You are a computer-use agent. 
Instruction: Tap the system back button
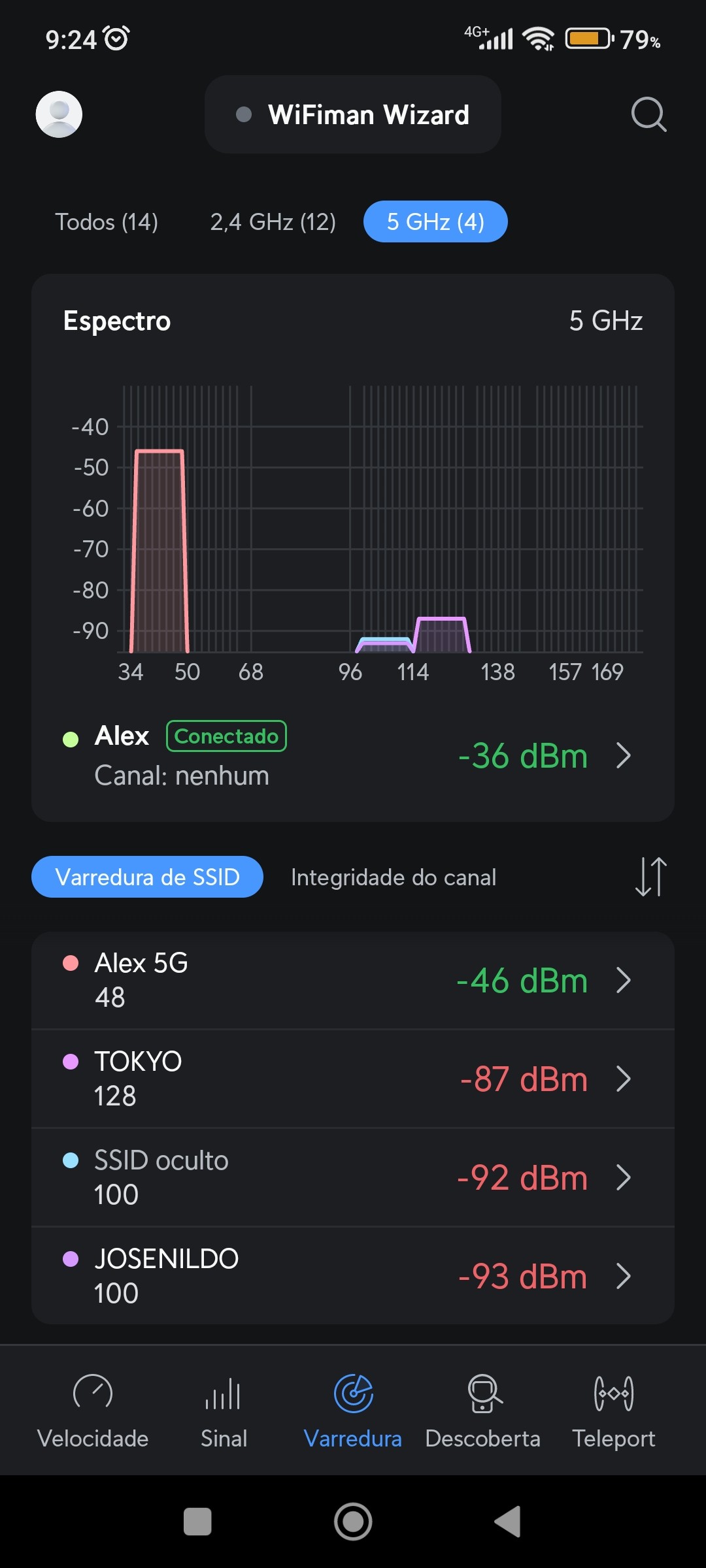coord(507,1522)
